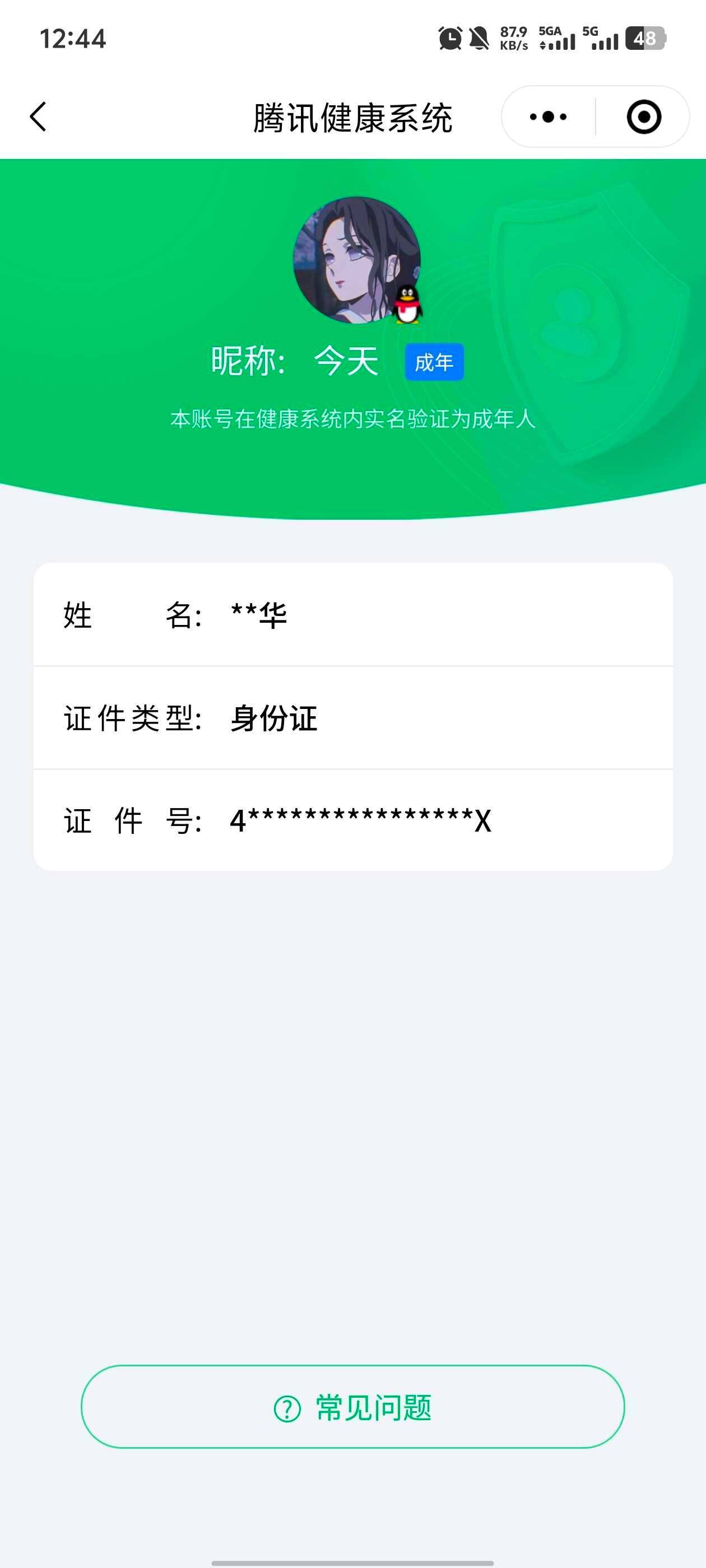Image resolution: width=706 pixels, height=1568 pixels.
Task: Tap the muted notifications bell icon
Action: (x=481, y=38)
